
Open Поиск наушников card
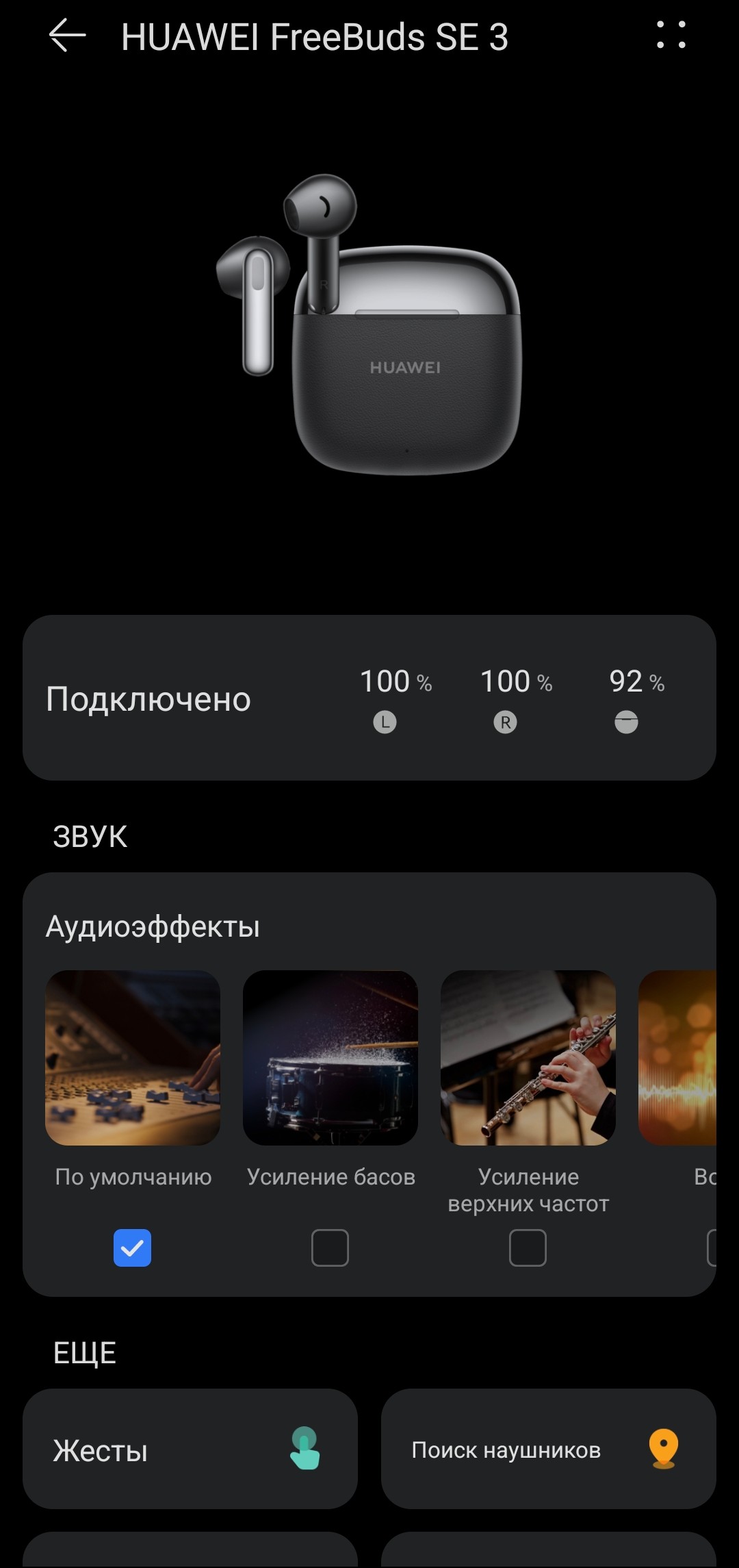[548, 1449]
